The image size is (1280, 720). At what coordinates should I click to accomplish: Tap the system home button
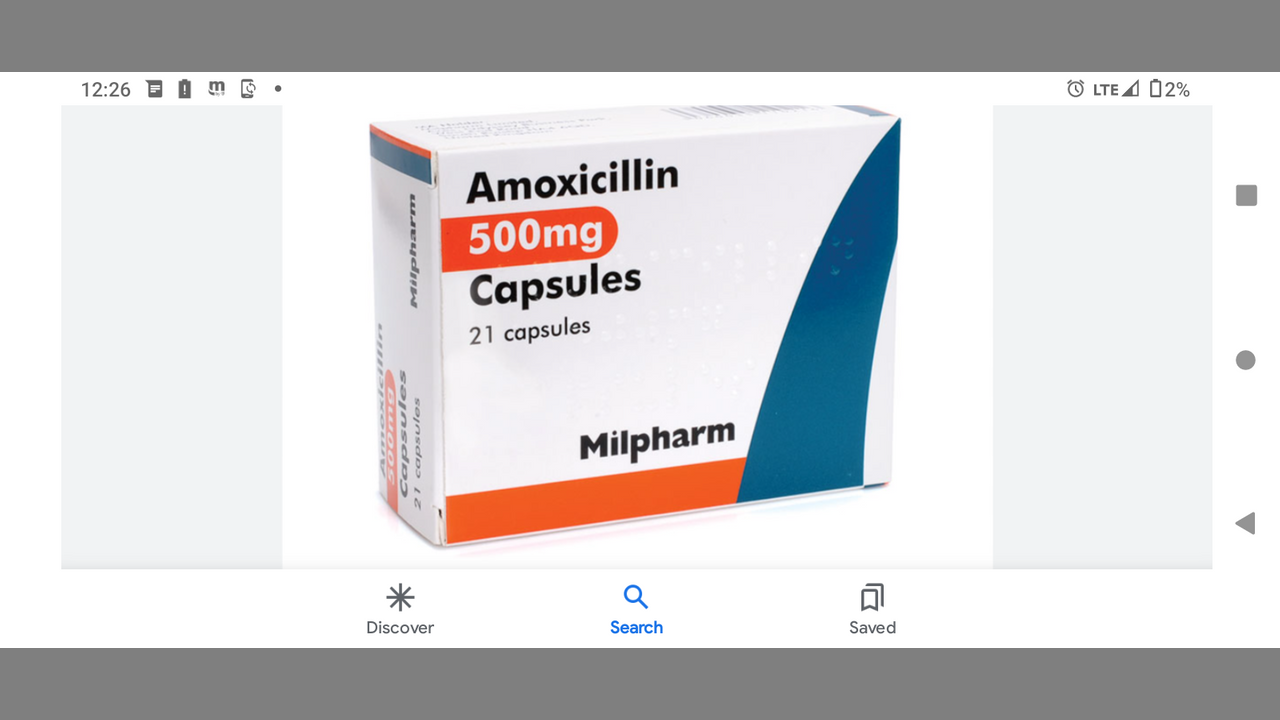point(1245,360)
